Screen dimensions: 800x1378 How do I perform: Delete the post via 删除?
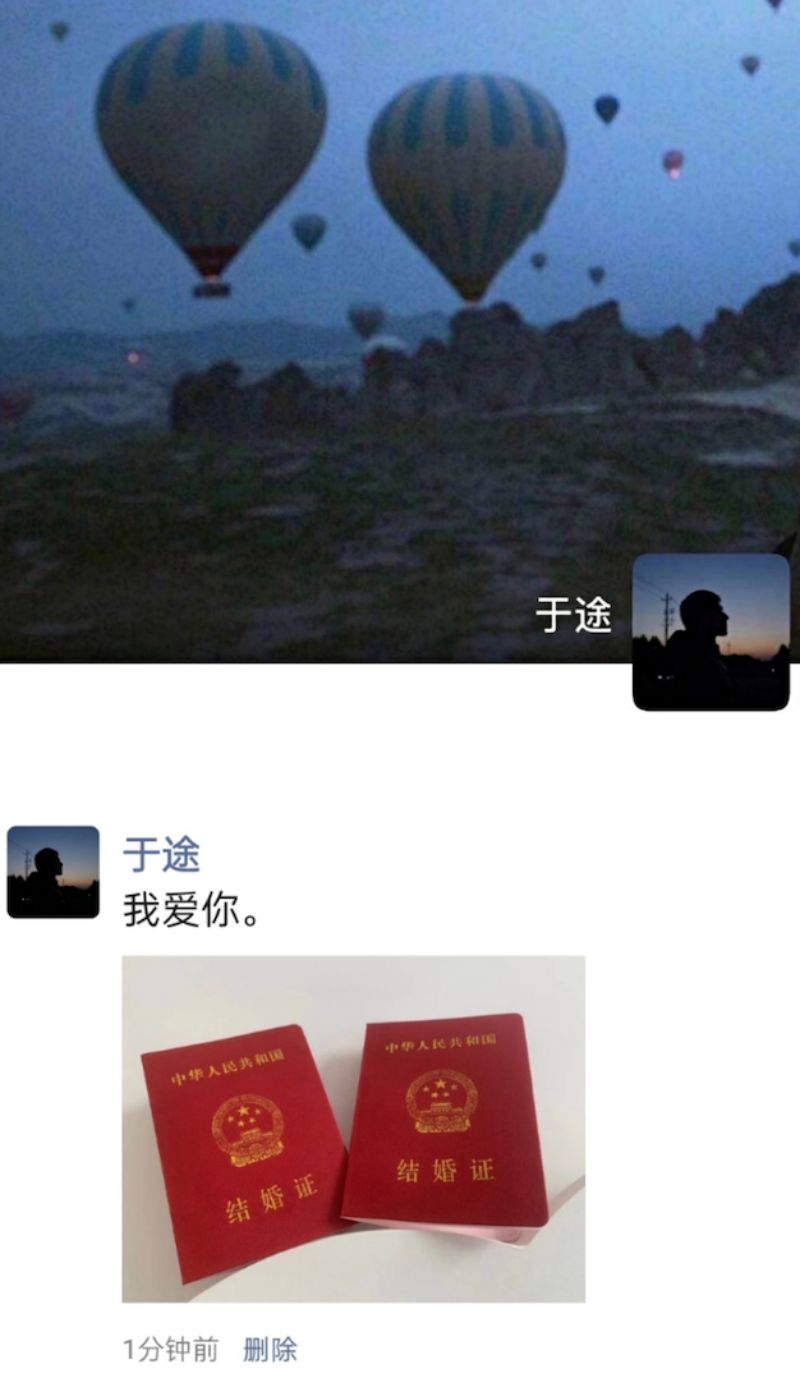pyautogui.click(x=270, y=1349)
